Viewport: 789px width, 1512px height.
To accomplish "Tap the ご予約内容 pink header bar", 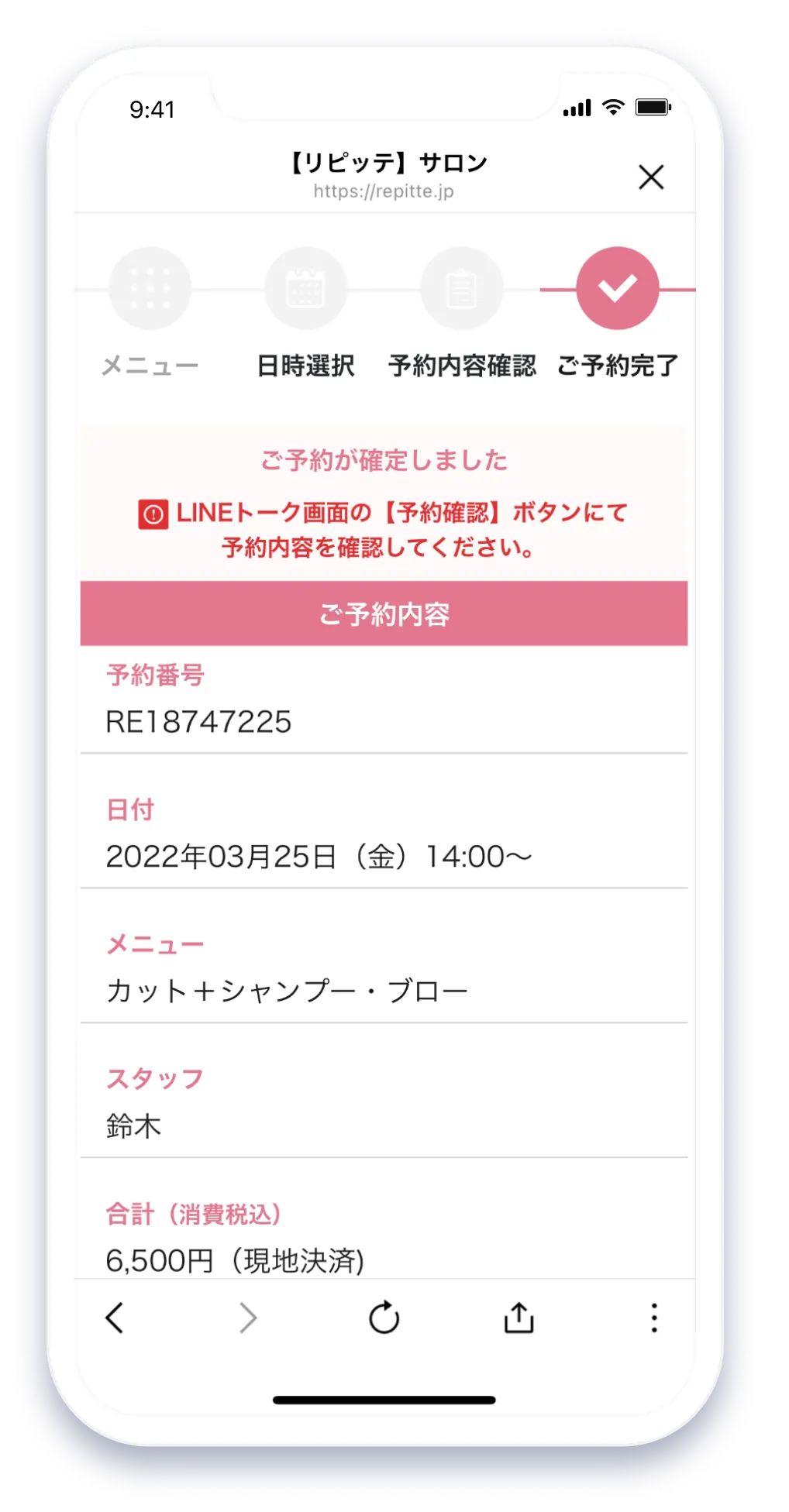I will (x=384, y=614).
